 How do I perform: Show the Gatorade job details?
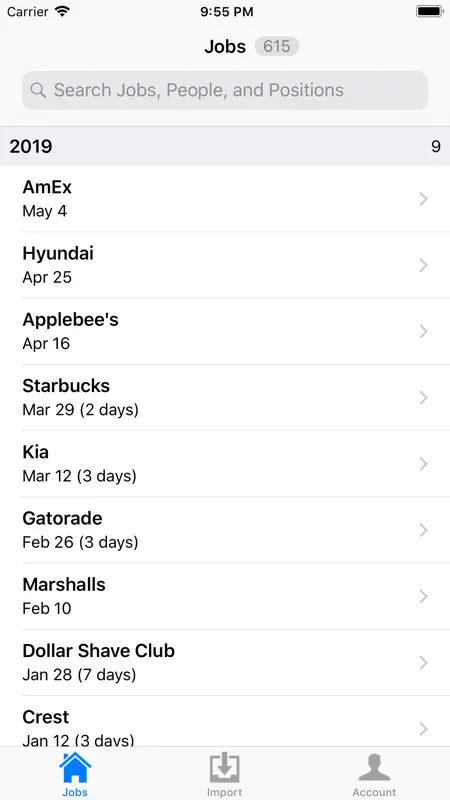[225, 531]
